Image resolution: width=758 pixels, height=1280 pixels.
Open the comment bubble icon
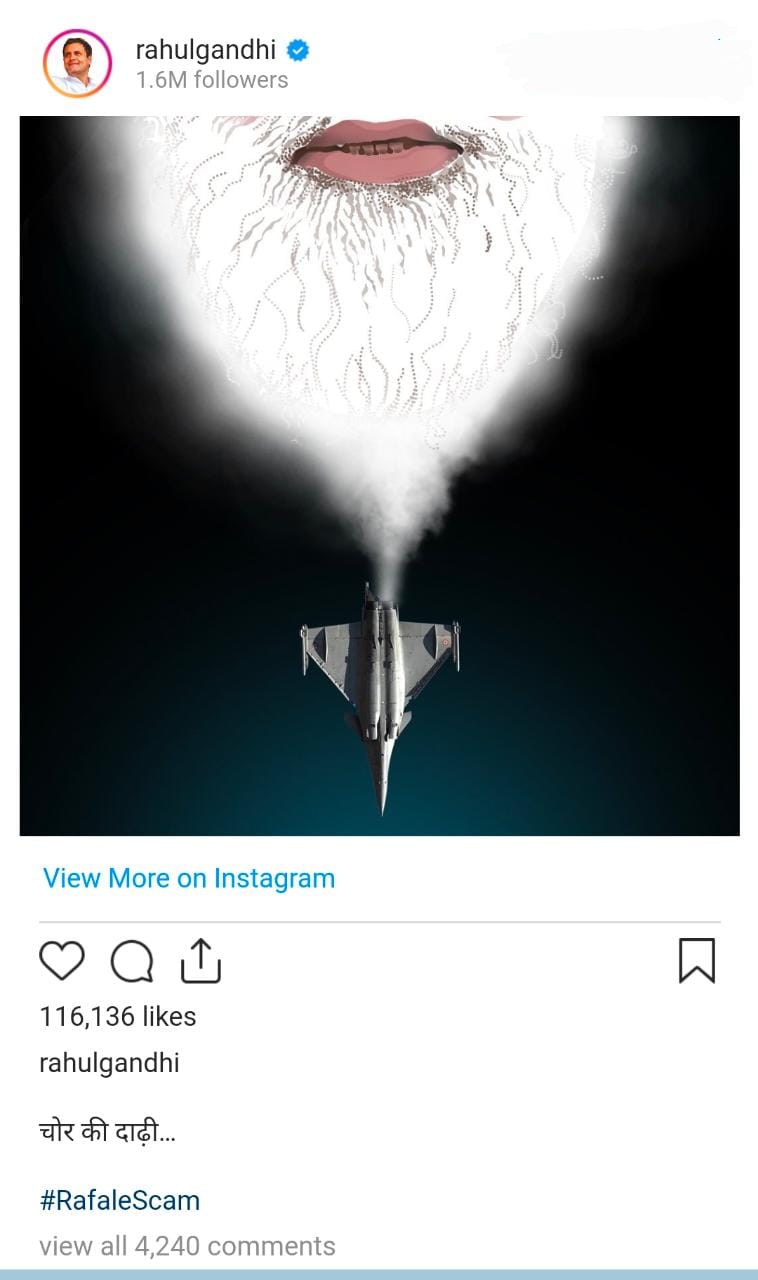[132, 963]
